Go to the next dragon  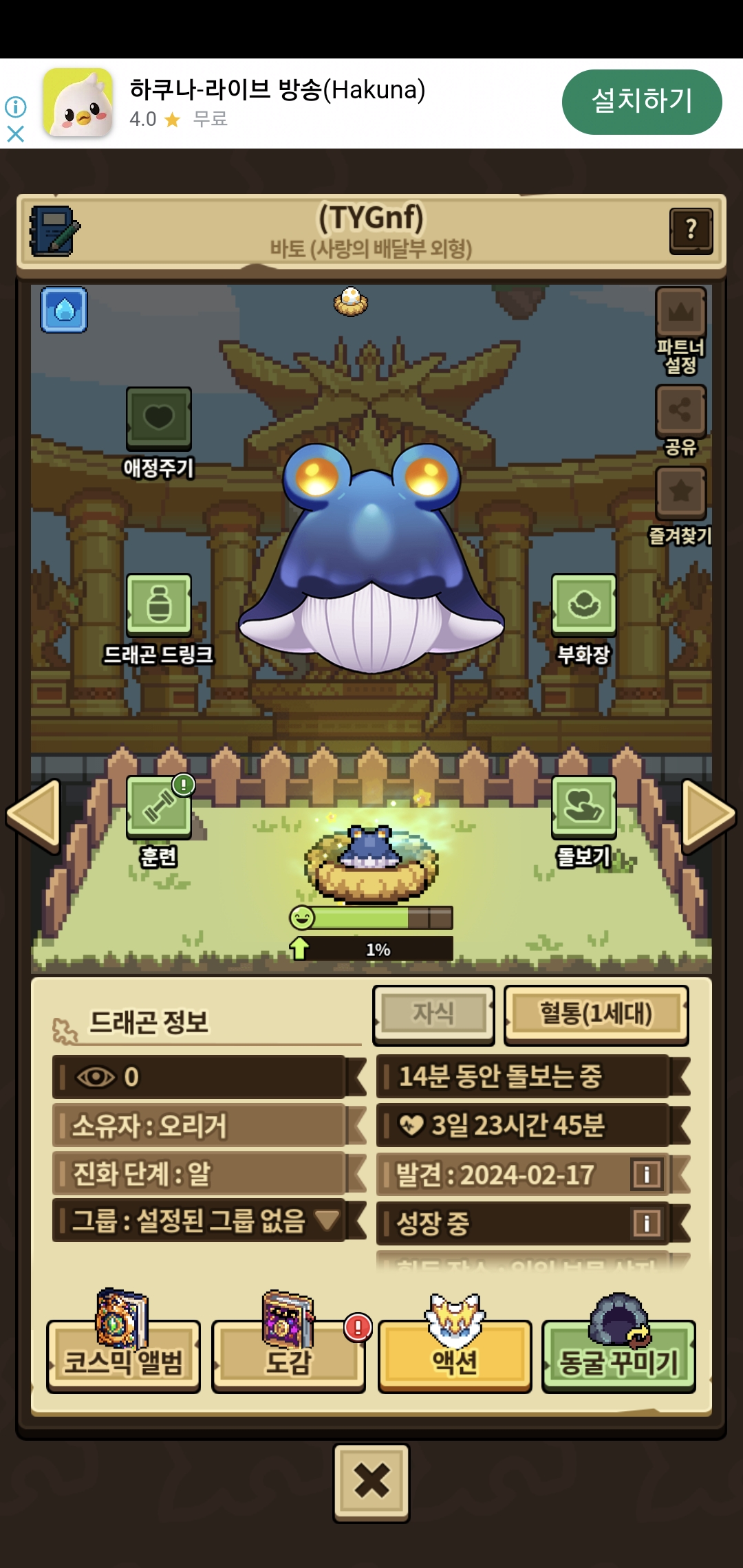pyautogui.click(x=709, y=816)
